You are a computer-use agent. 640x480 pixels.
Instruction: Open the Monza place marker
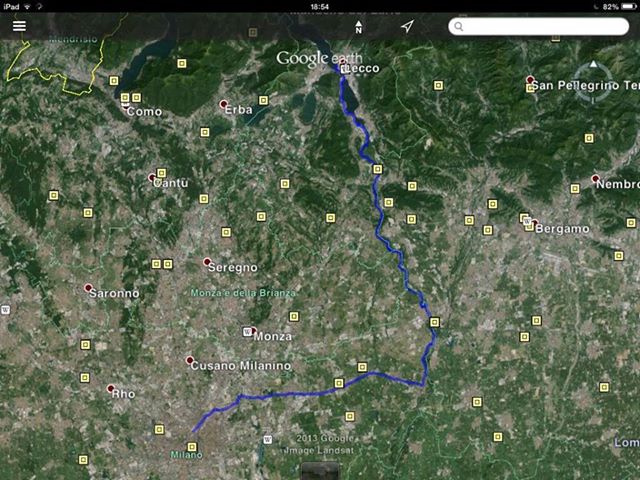pos(253,332)
